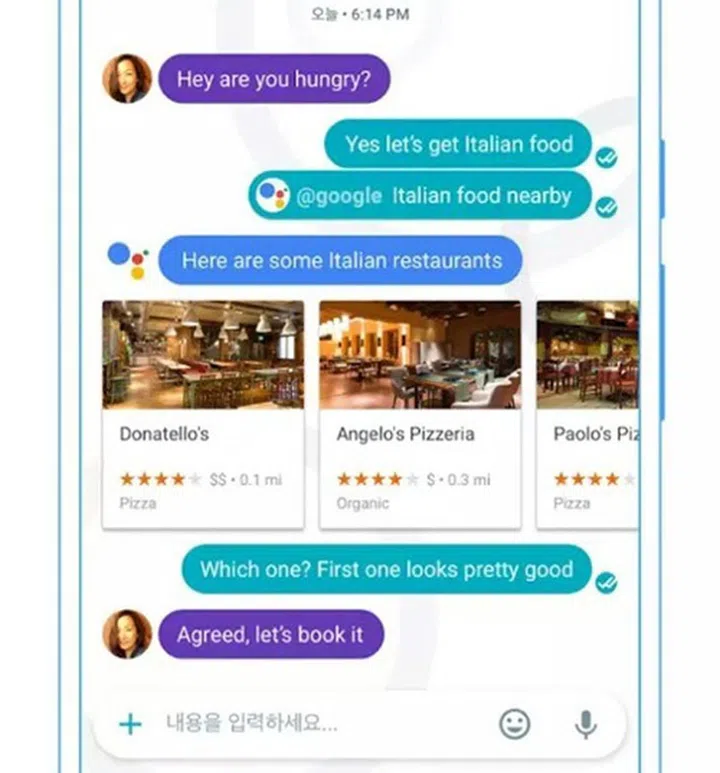Screen dimensions: 720x773
Task: Open the Donatello's restaurant card
Action: click(203, 414)
